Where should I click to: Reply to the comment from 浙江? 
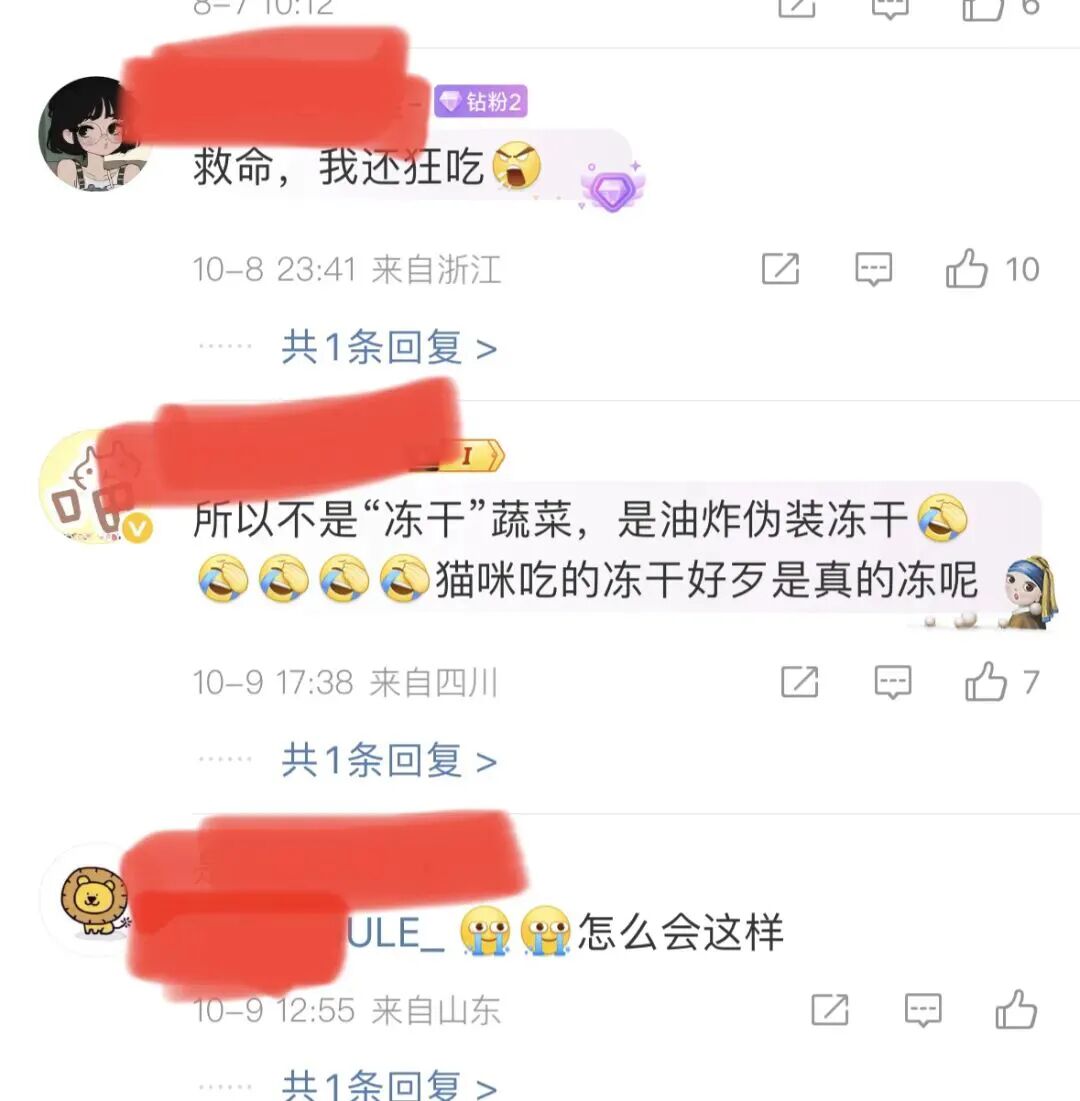click(874, 270)
